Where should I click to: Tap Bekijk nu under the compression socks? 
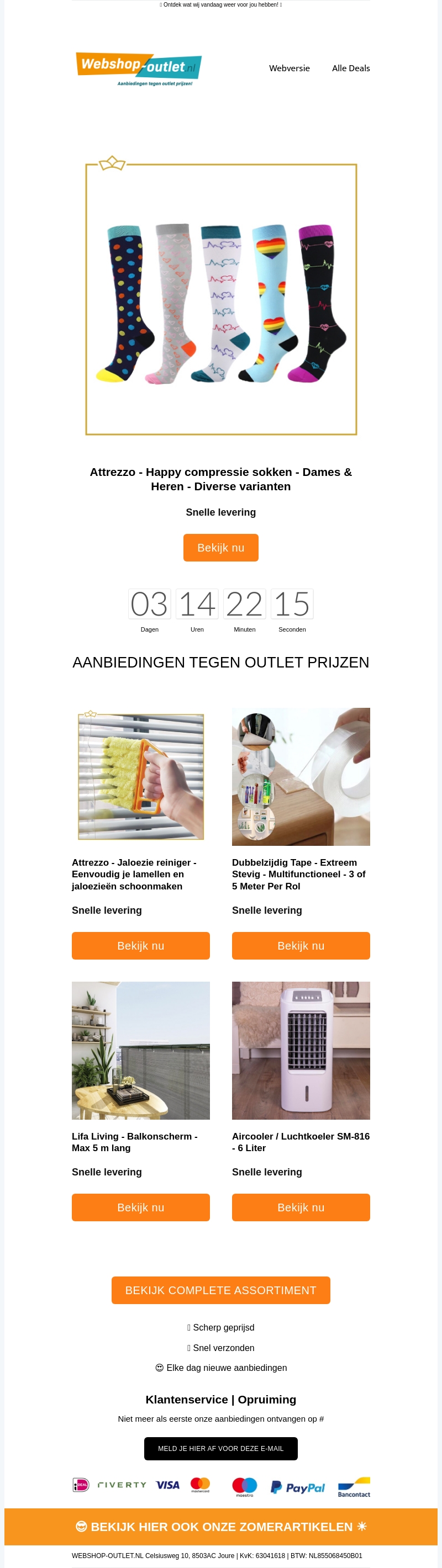[x=221, y=547]
